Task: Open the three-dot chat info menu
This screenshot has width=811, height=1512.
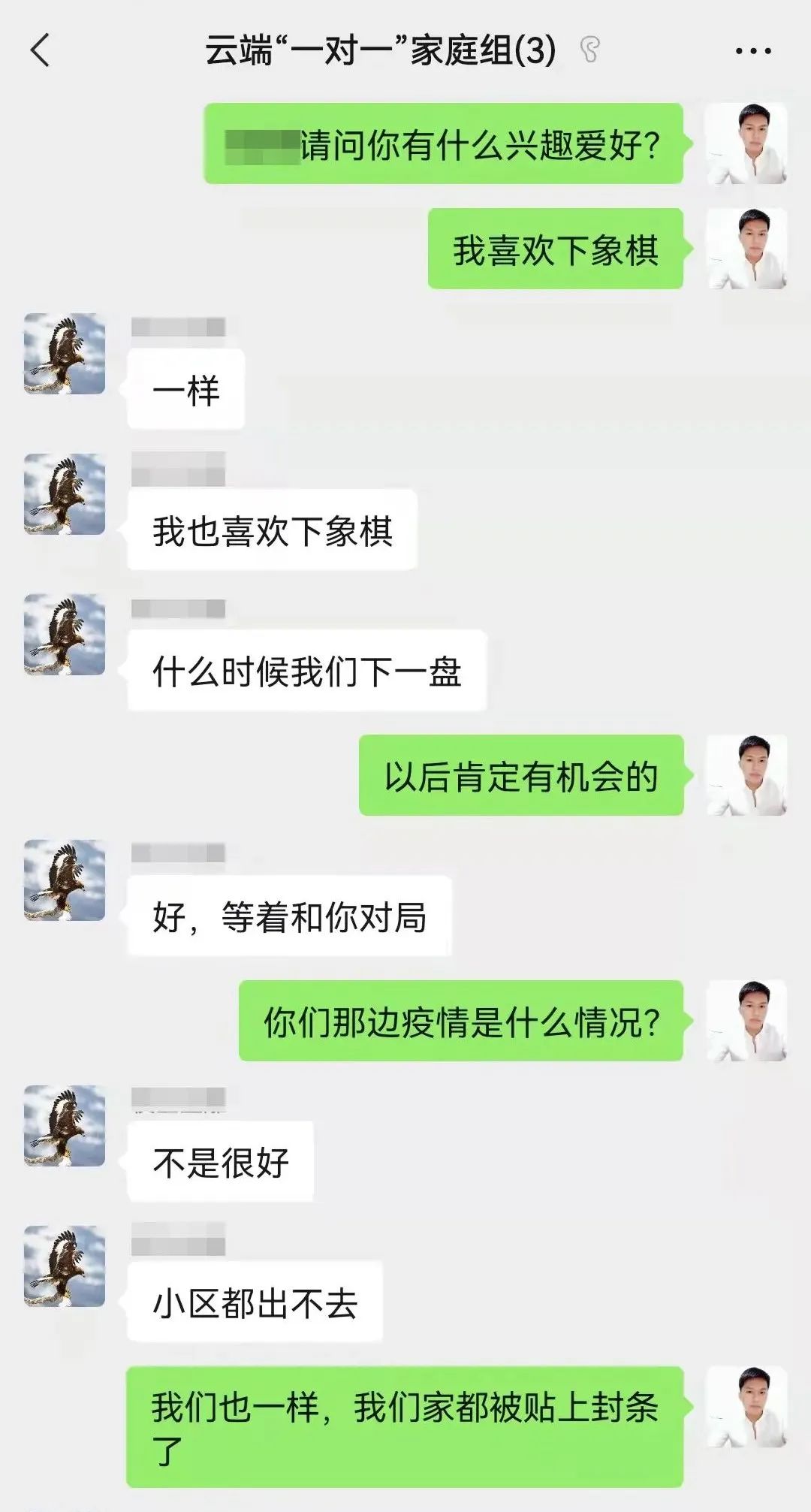Action: (752, 51)
